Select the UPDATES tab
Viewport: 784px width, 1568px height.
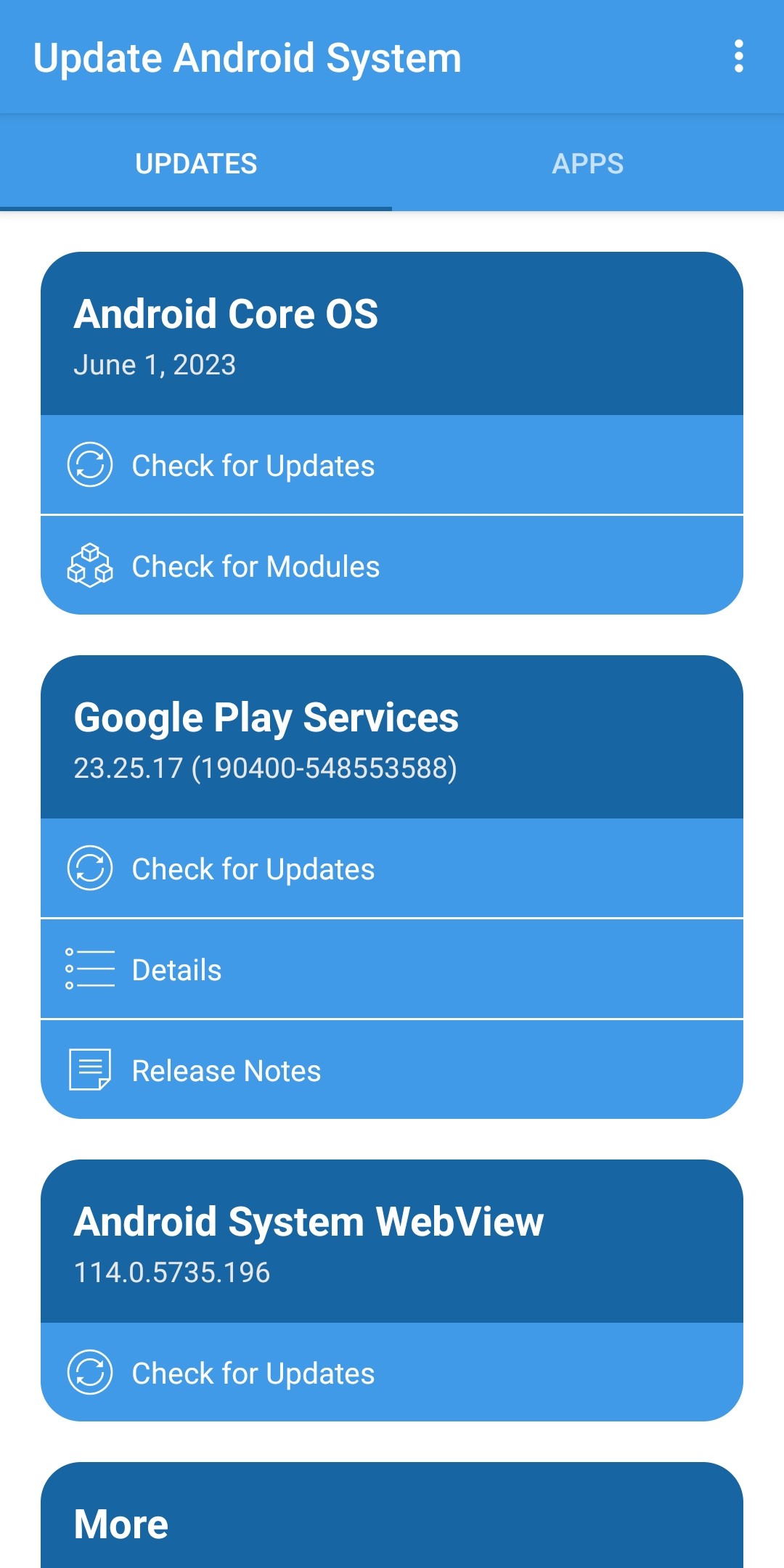[x=196, y=164]
